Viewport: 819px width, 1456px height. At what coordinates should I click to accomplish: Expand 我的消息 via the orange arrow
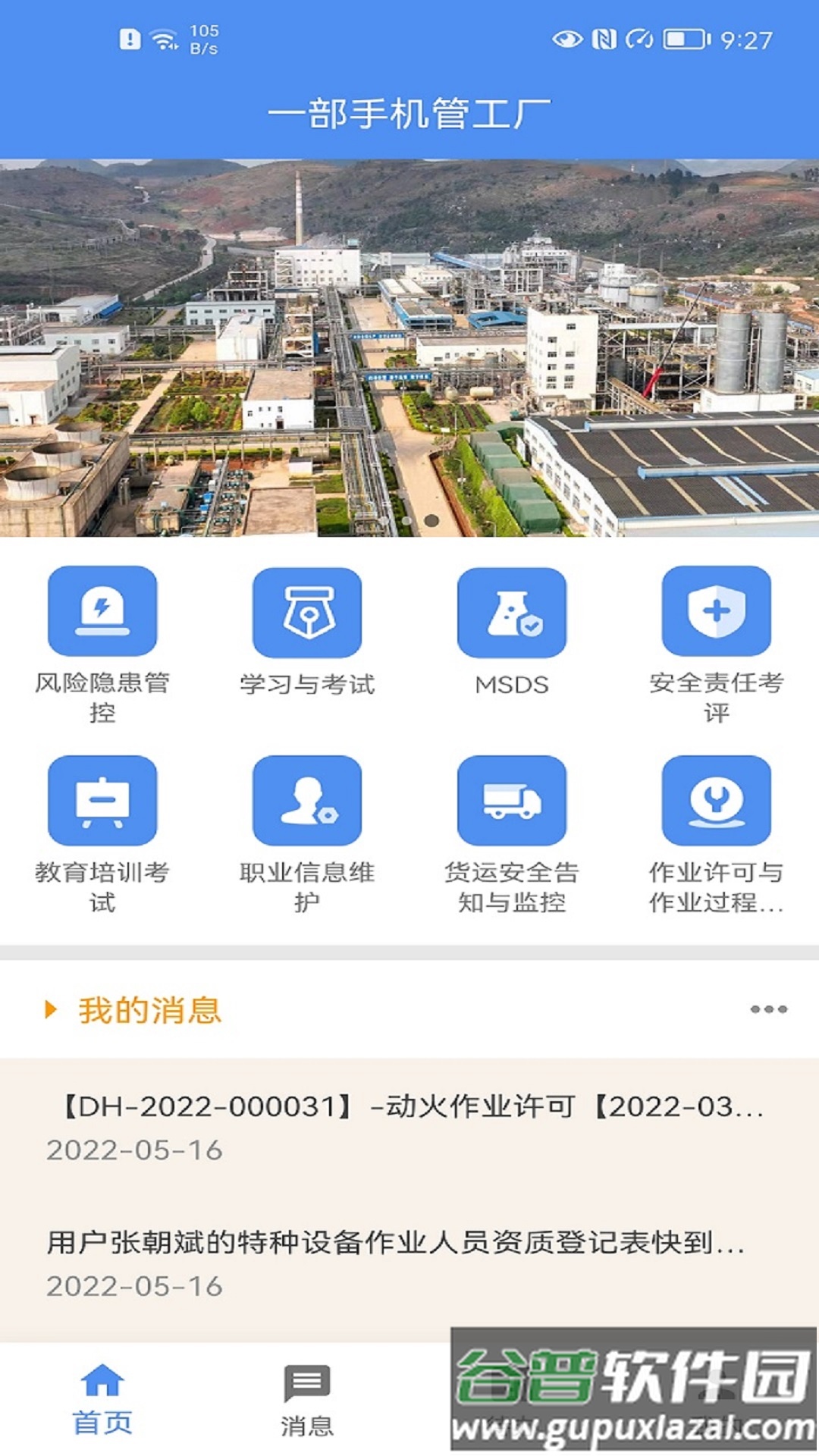(50, 1009)
